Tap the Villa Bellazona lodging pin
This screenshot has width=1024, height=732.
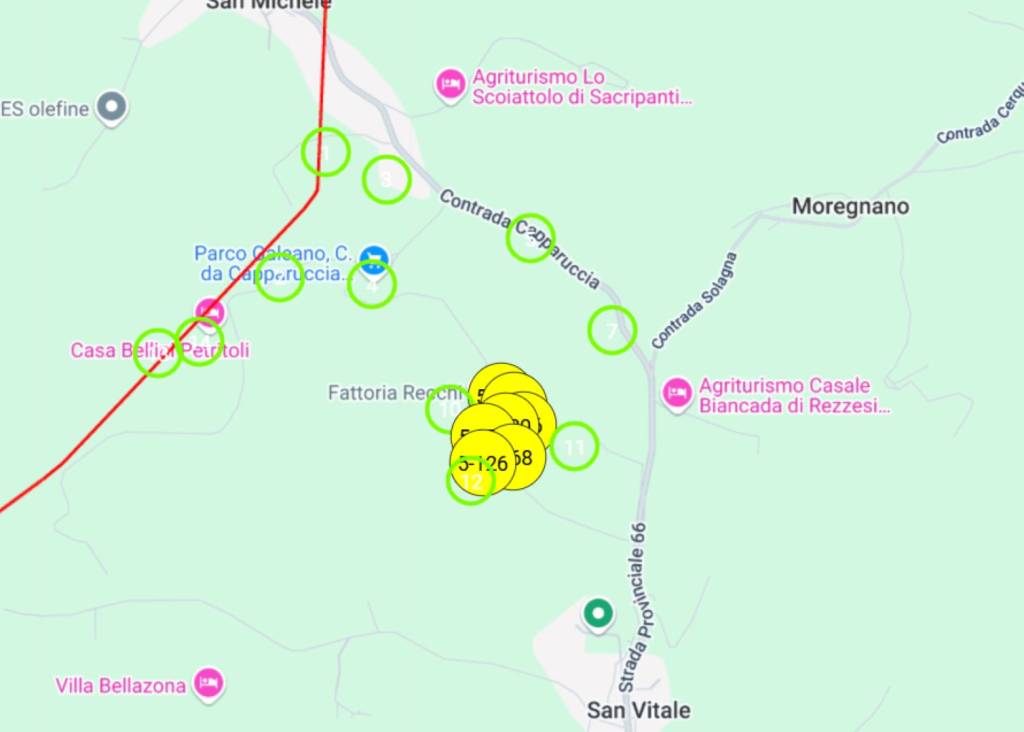click(x=208, y=683)
